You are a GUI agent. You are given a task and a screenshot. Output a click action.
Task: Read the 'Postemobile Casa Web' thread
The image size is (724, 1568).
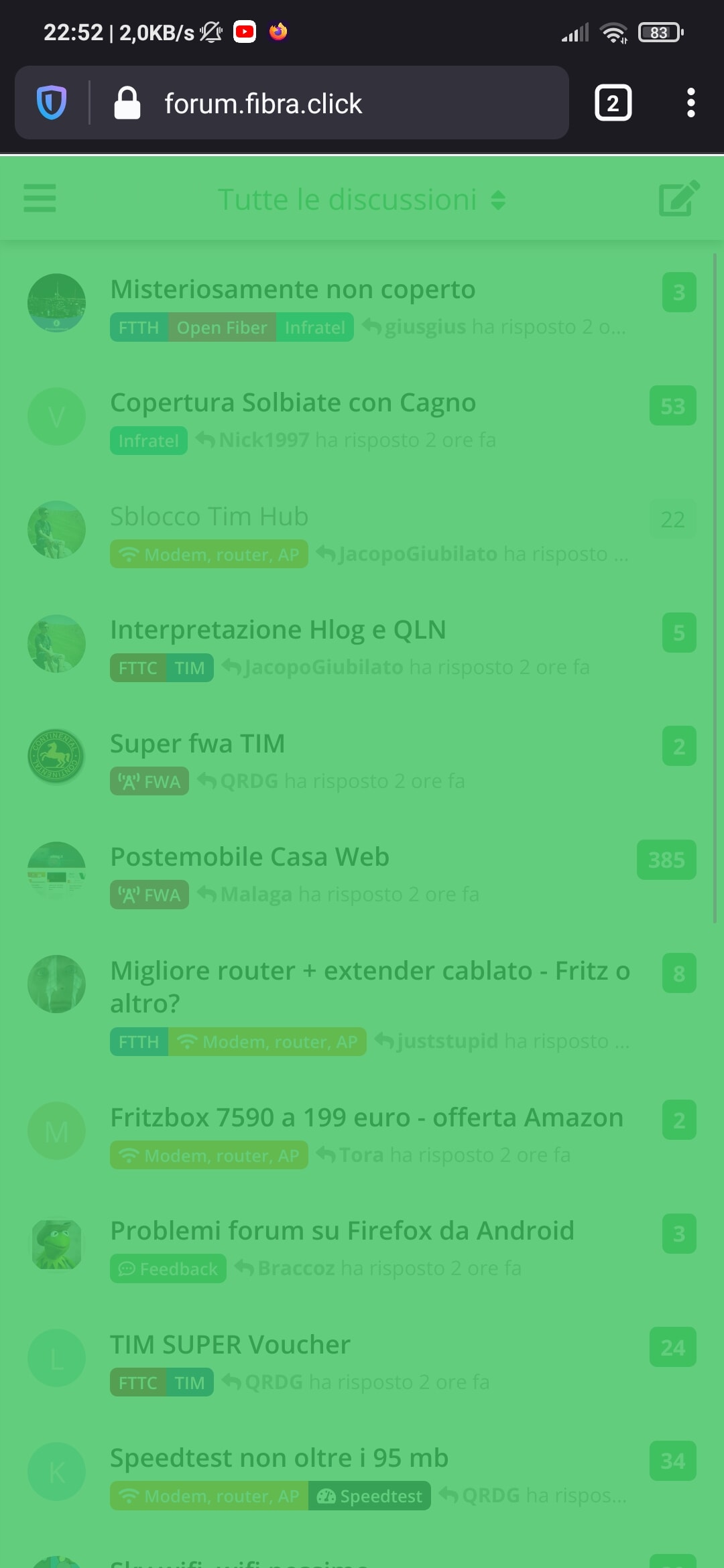pos(249,857)
